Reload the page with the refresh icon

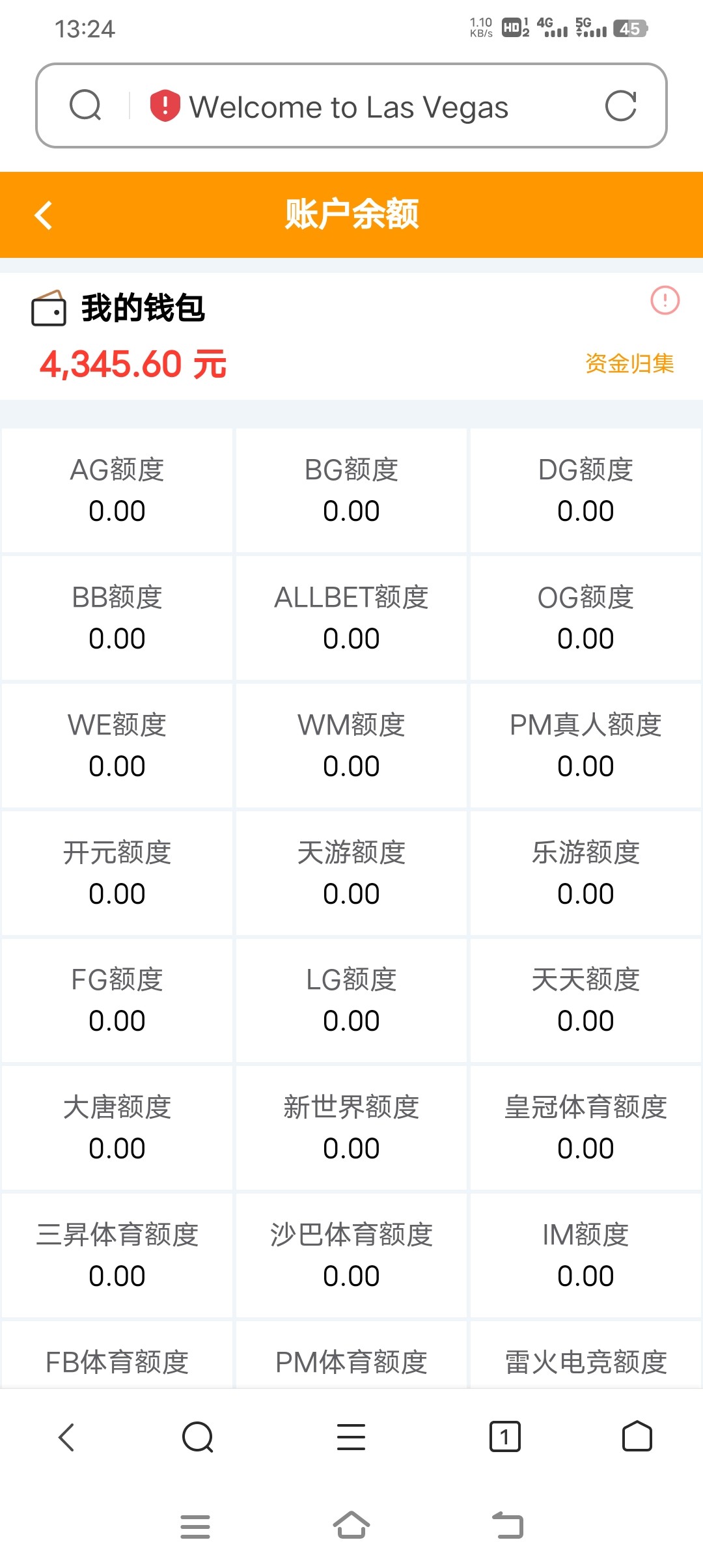coord(620,106)
